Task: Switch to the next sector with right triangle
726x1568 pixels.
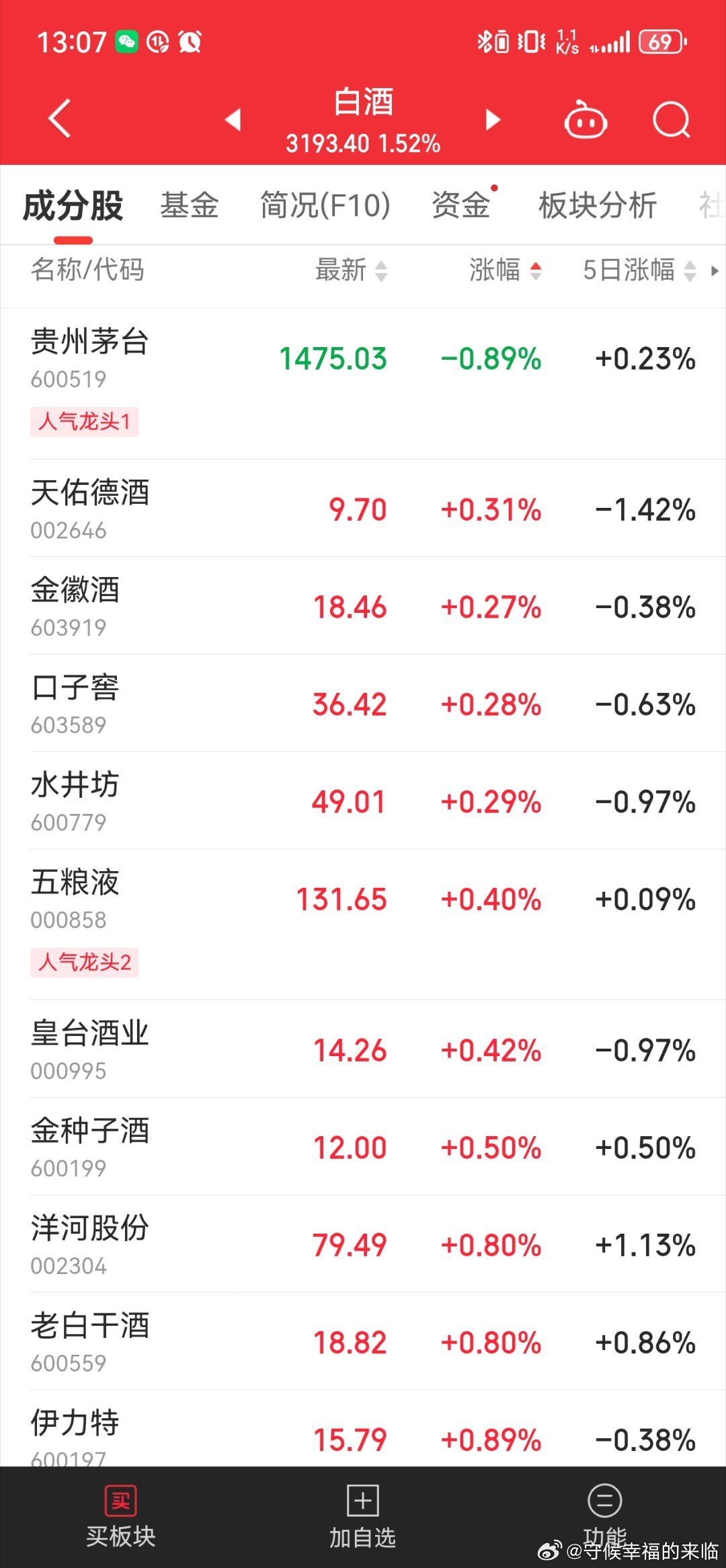Action: click(x=493, y=120)
